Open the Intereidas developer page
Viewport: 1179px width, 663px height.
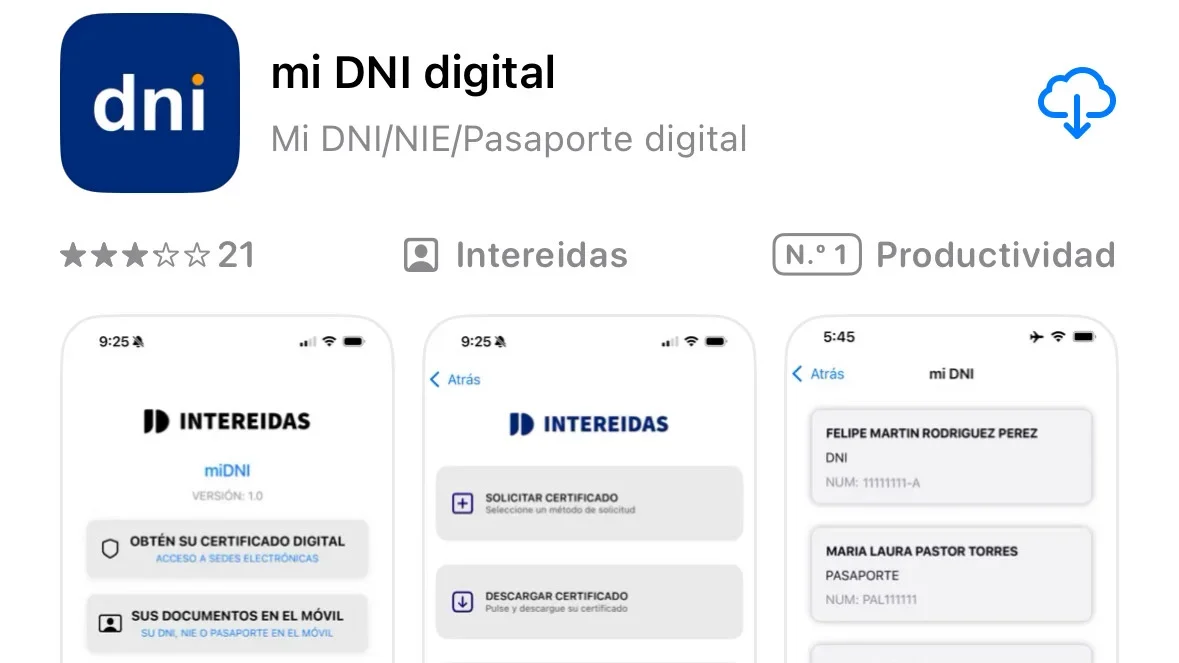(516, 256)
